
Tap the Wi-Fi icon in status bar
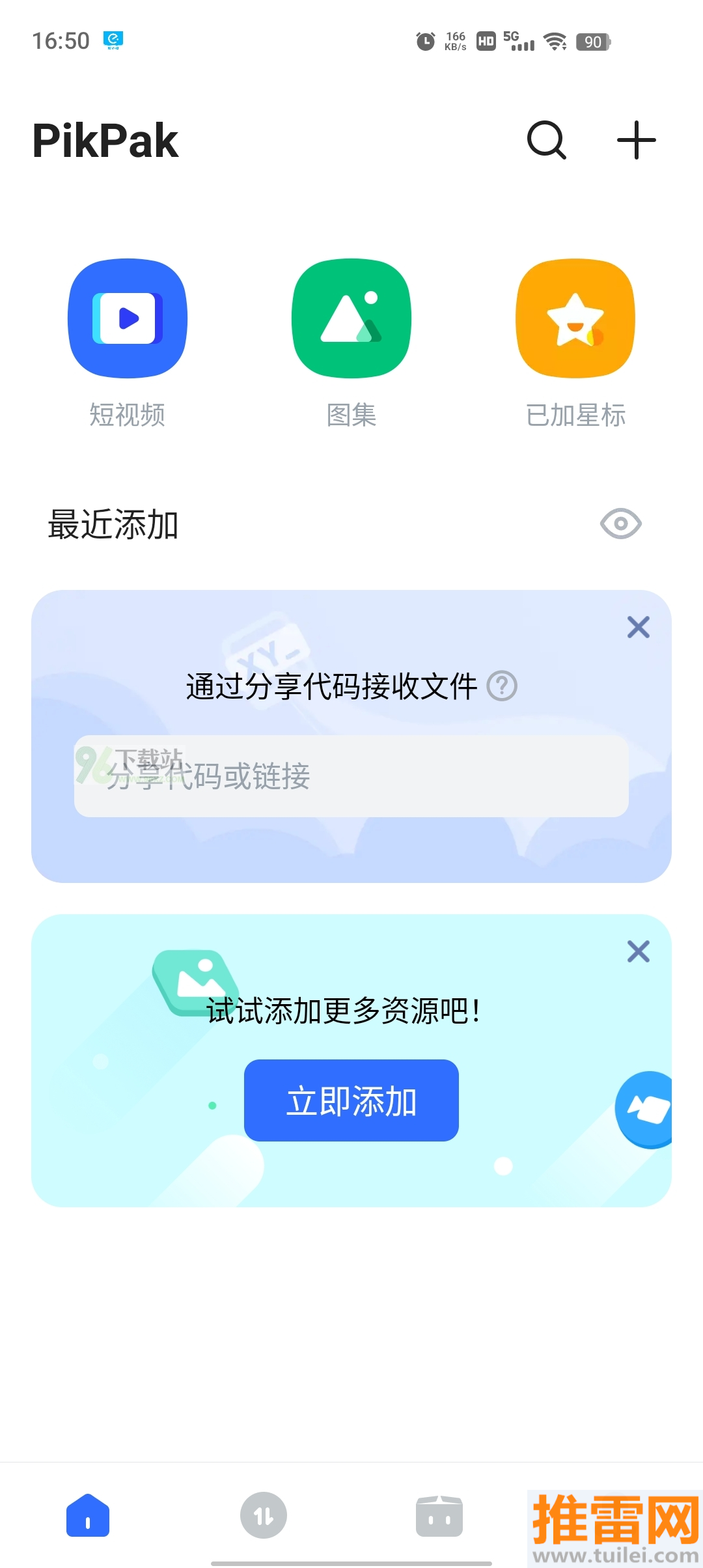[554, 41]
